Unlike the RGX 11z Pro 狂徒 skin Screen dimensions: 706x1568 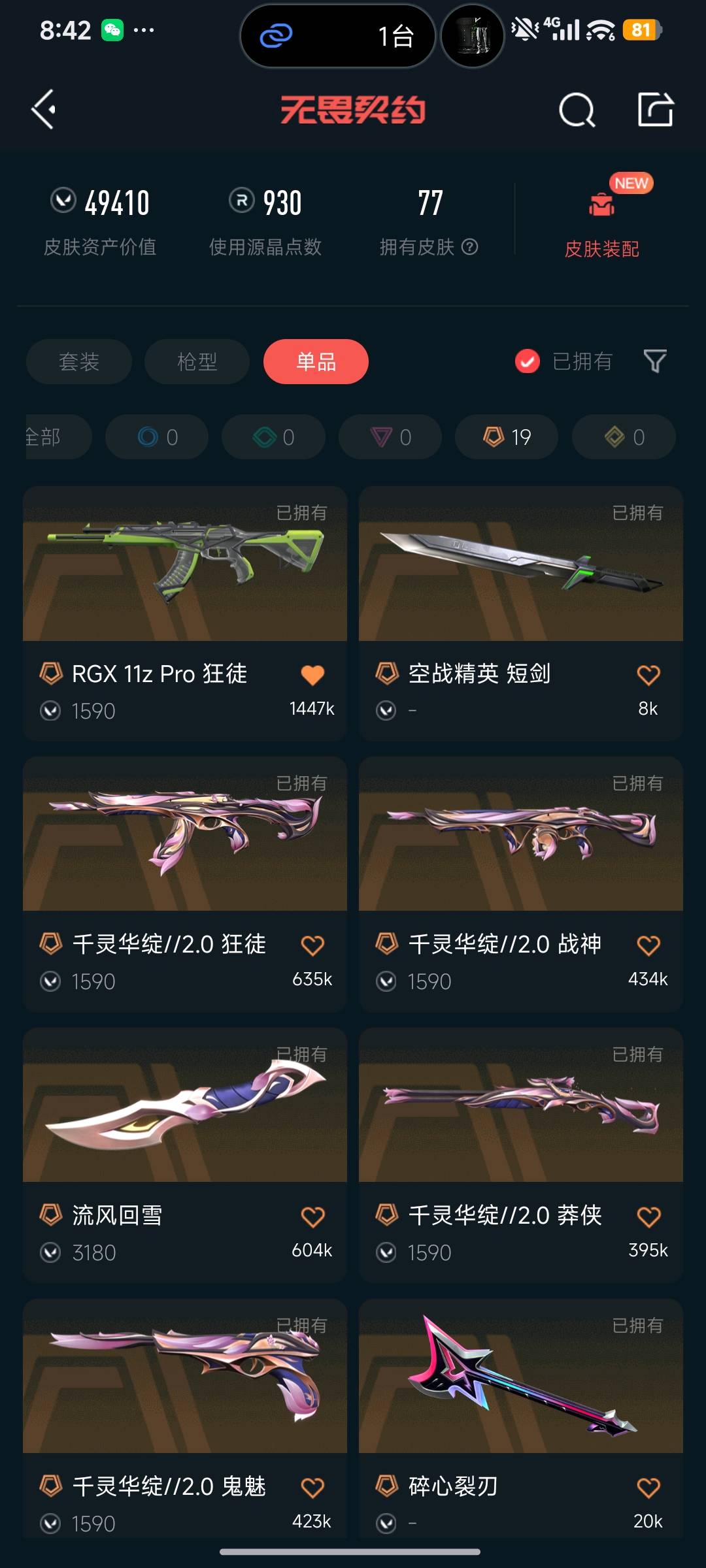click(312, 675)
